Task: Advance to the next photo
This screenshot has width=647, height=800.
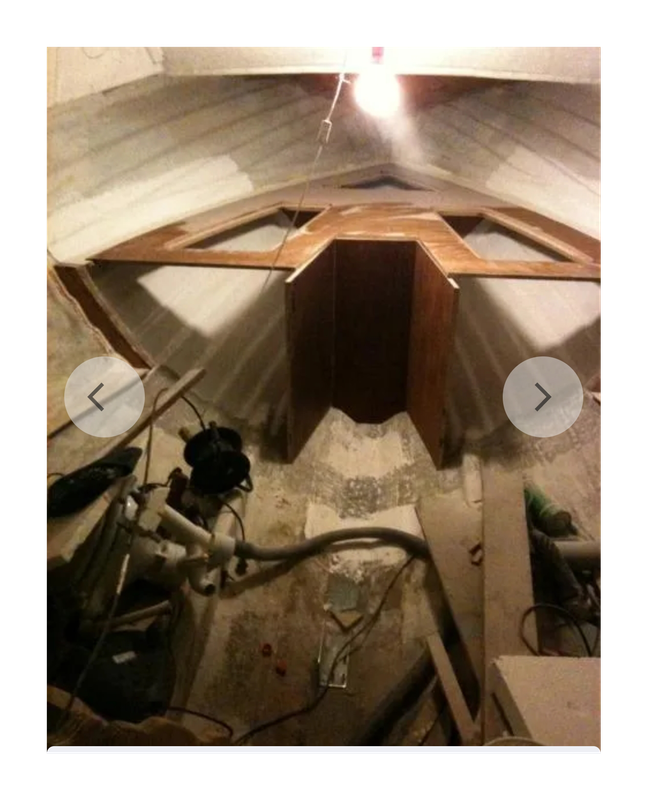Action: pos(542,397)
